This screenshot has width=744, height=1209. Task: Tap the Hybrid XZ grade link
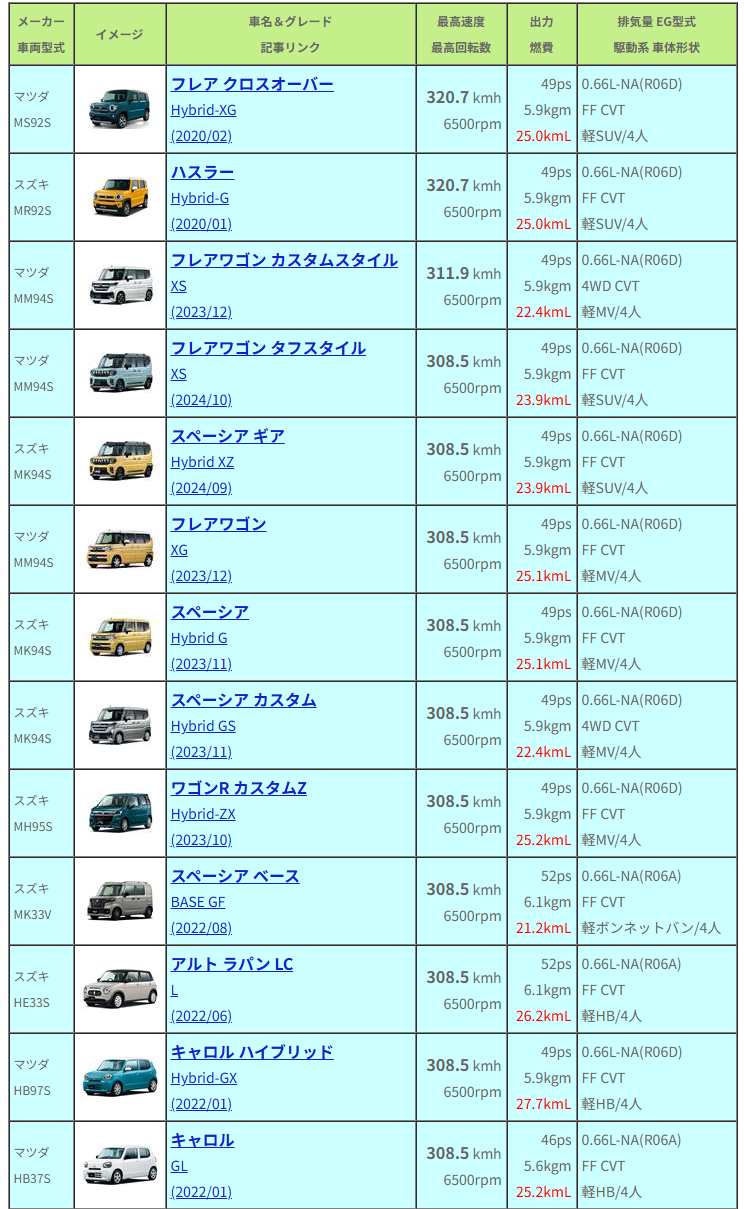[202, 462]
